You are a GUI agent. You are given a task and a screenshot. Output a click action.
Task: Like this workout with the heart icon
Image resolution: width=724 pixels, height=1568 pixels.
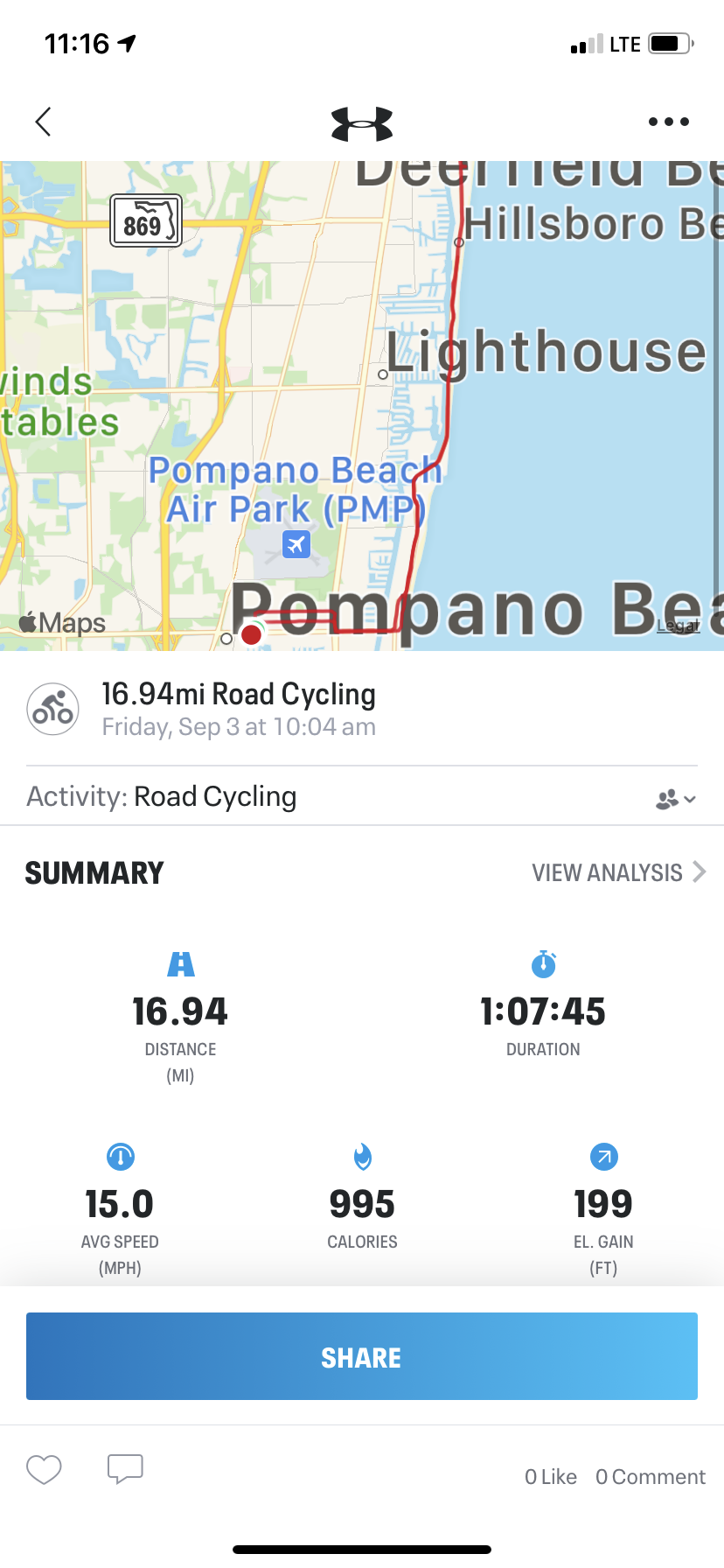coord(44,1469)
